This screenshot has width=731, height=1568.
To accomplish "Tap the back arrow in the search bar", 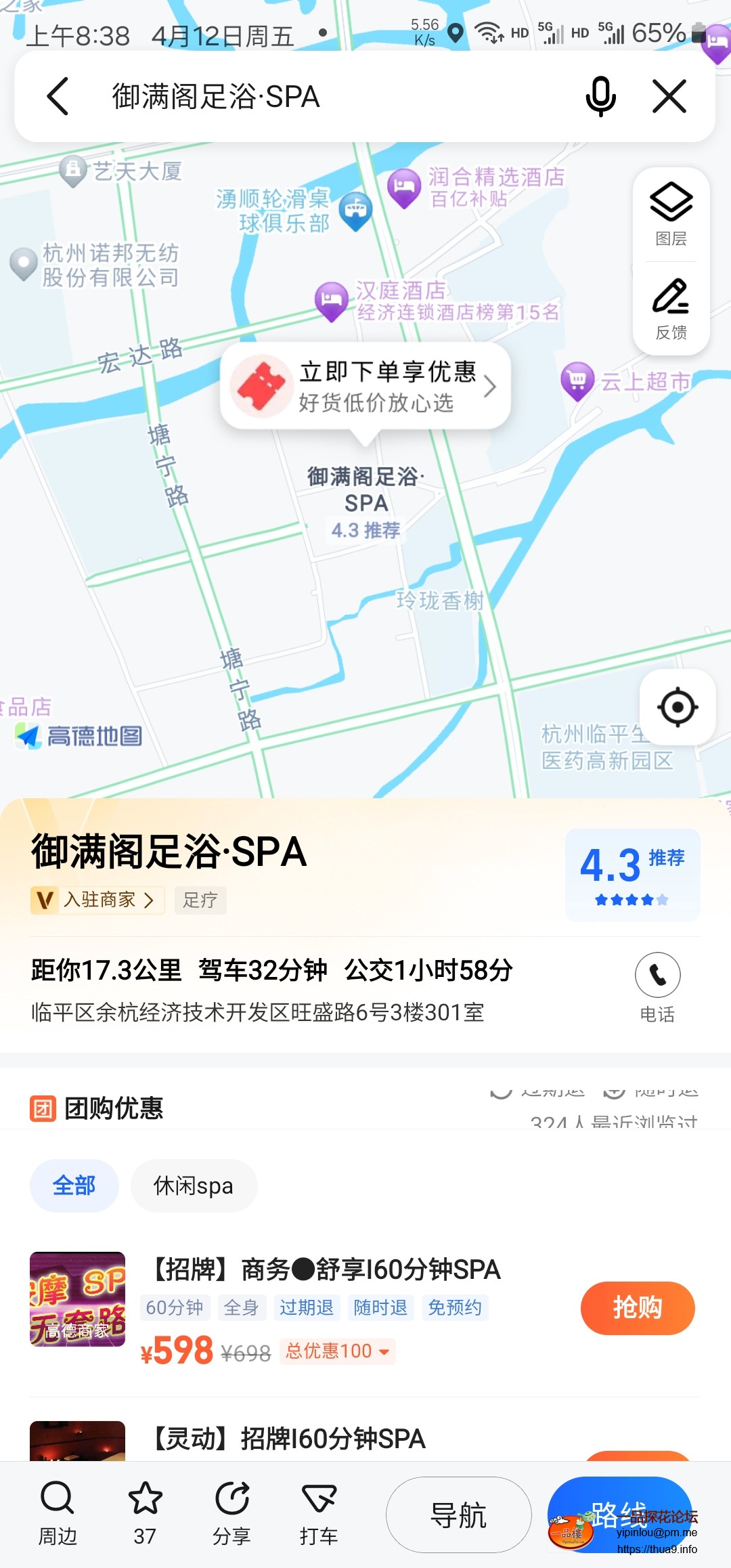I will coord(57,96).
